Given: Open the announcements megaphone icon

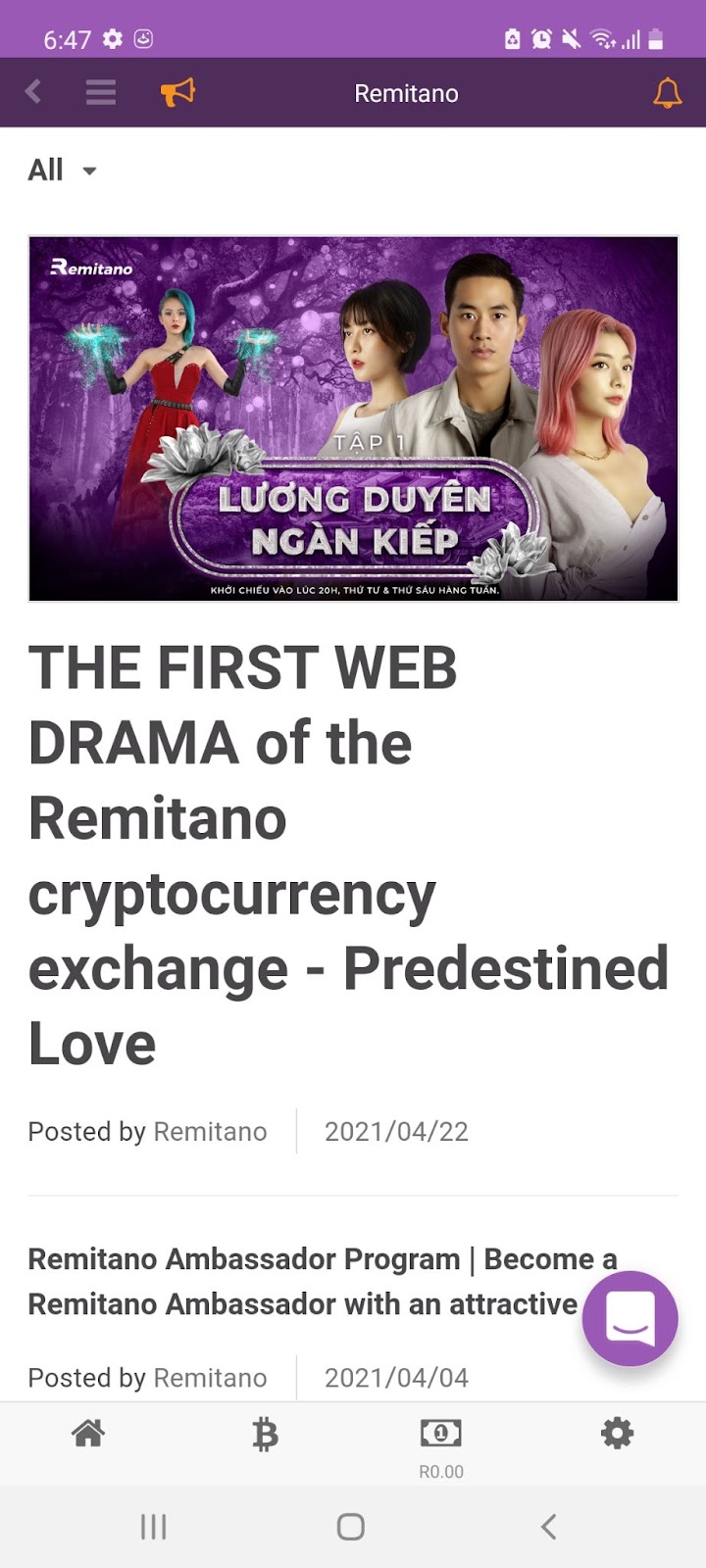Looking at the screenshot, I should point(177,92).
